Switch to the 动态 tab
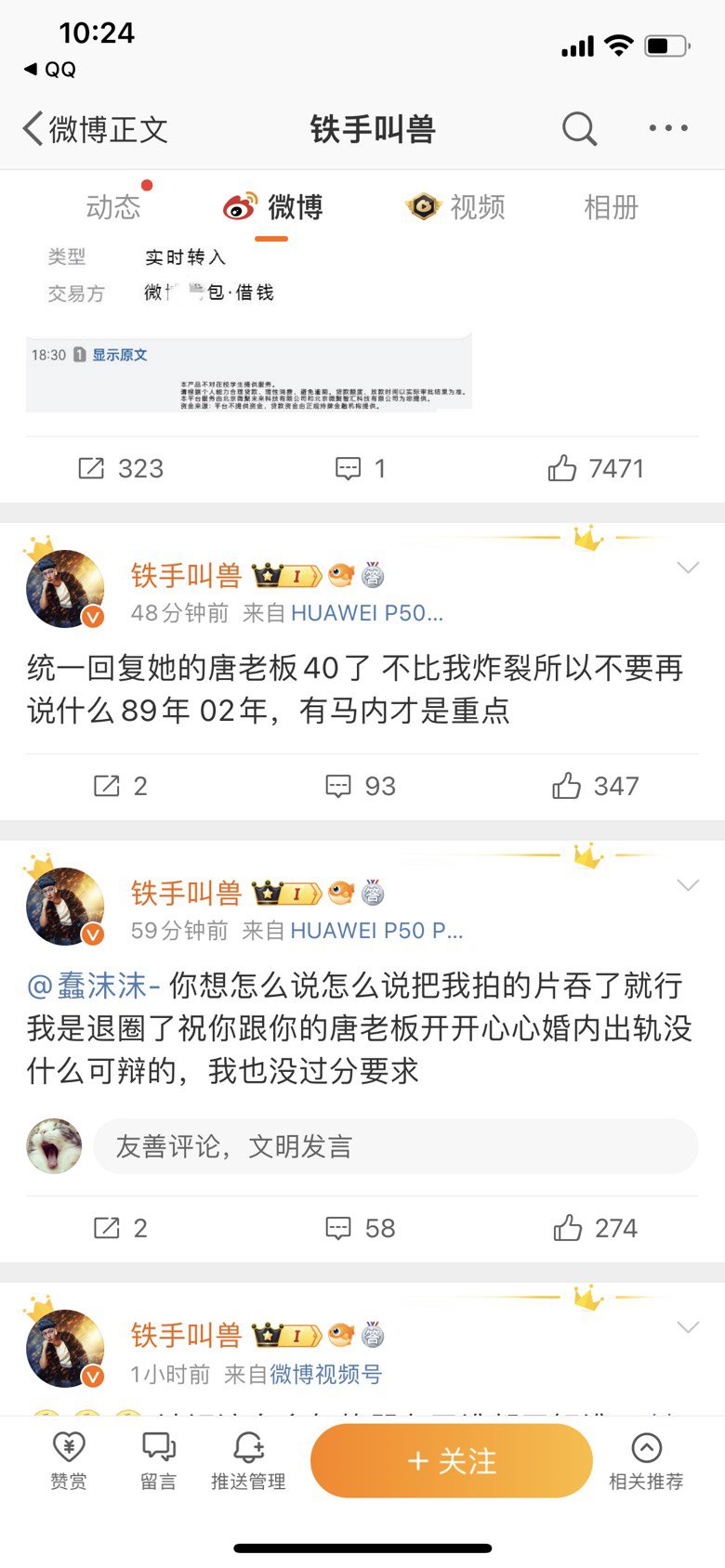The image size is (725, 1568). coord(113,206)
